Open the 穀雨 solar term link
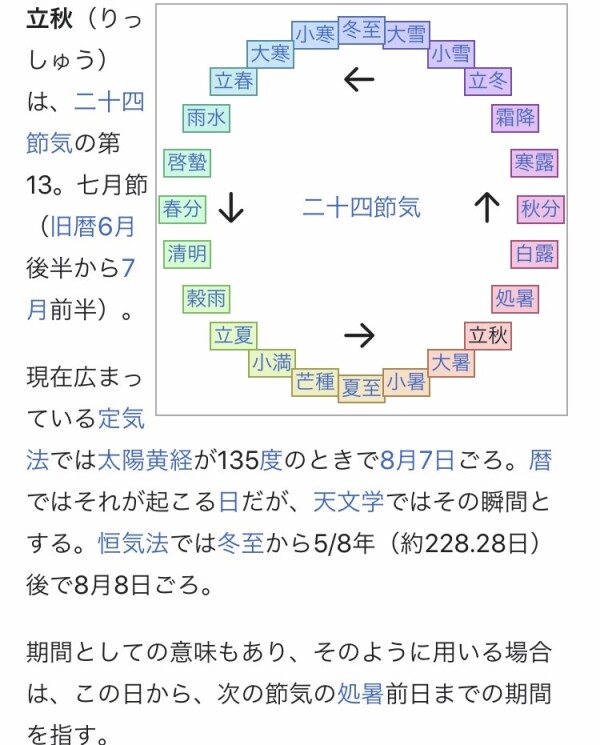 (205, 297)
